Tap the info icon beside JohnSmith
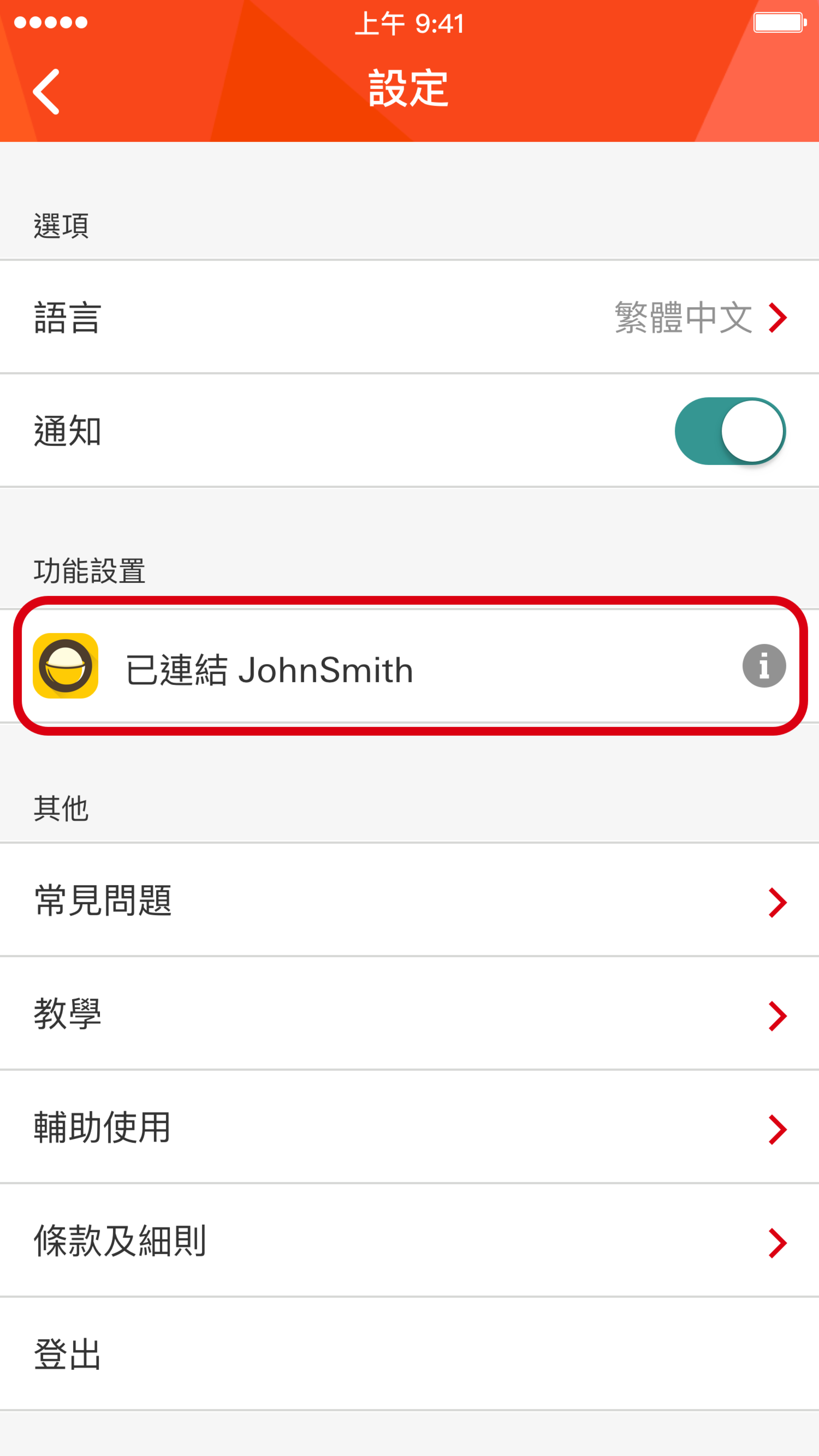 click(764, 666)
